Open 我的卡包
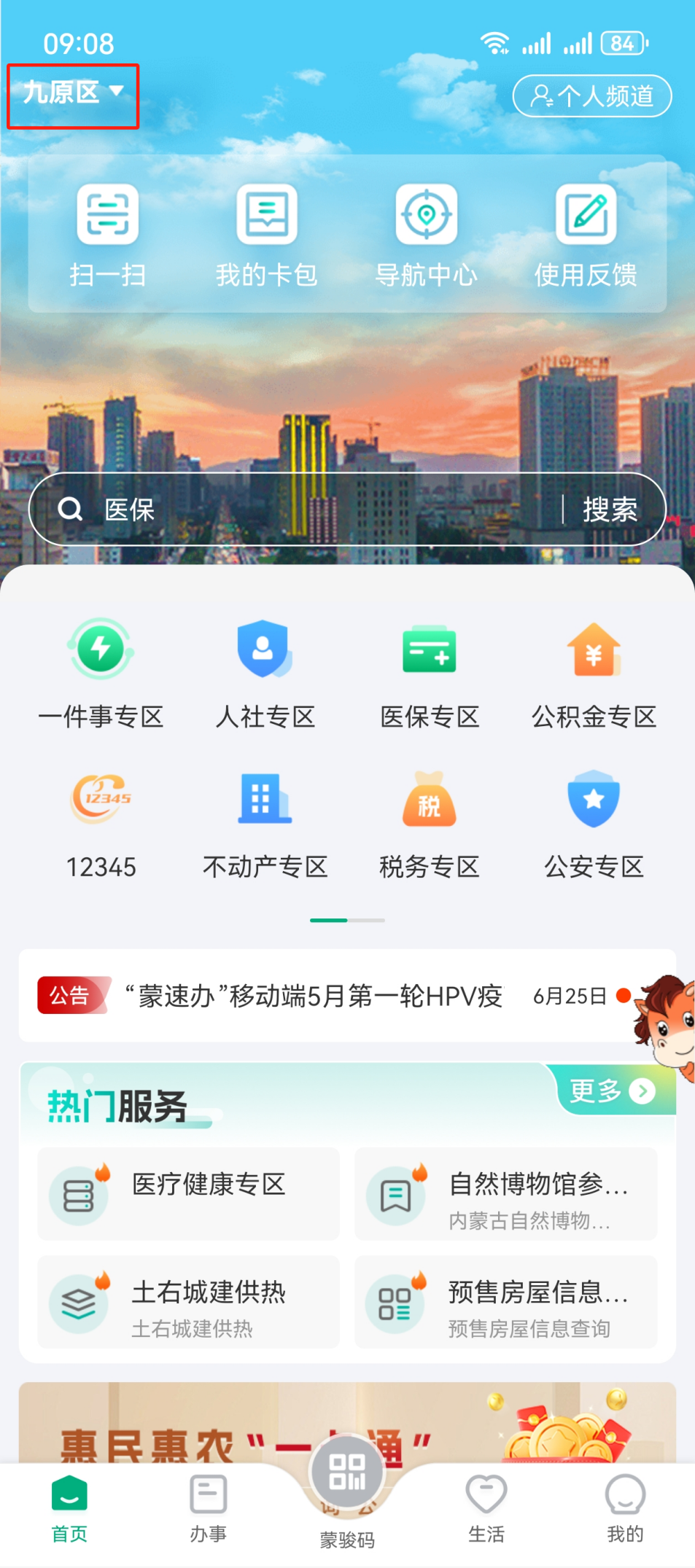Viewport: 695px width, 1568px height. 266,235
